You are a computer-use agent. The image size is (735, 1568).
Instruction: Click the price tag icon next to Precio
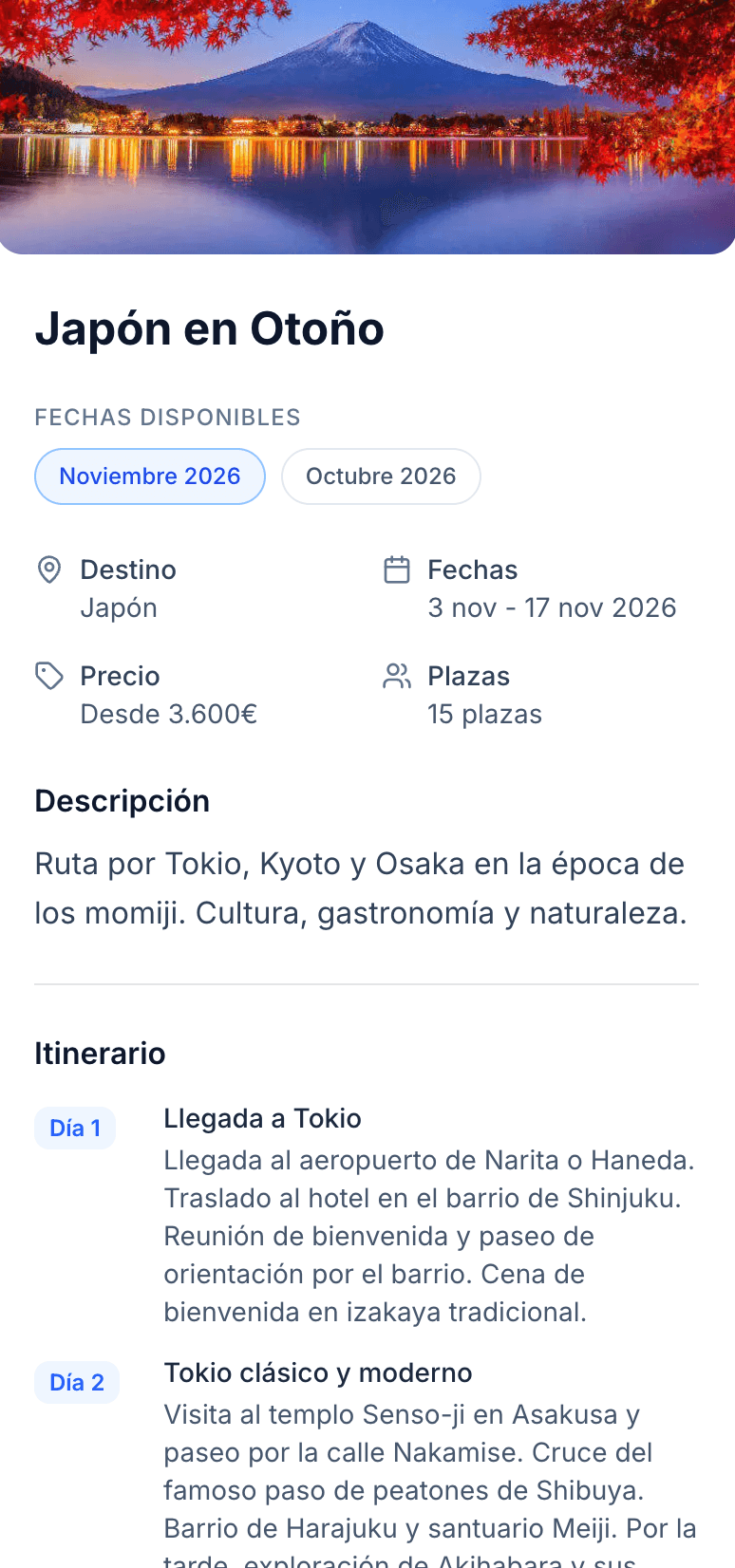click(x=47, y=676)
